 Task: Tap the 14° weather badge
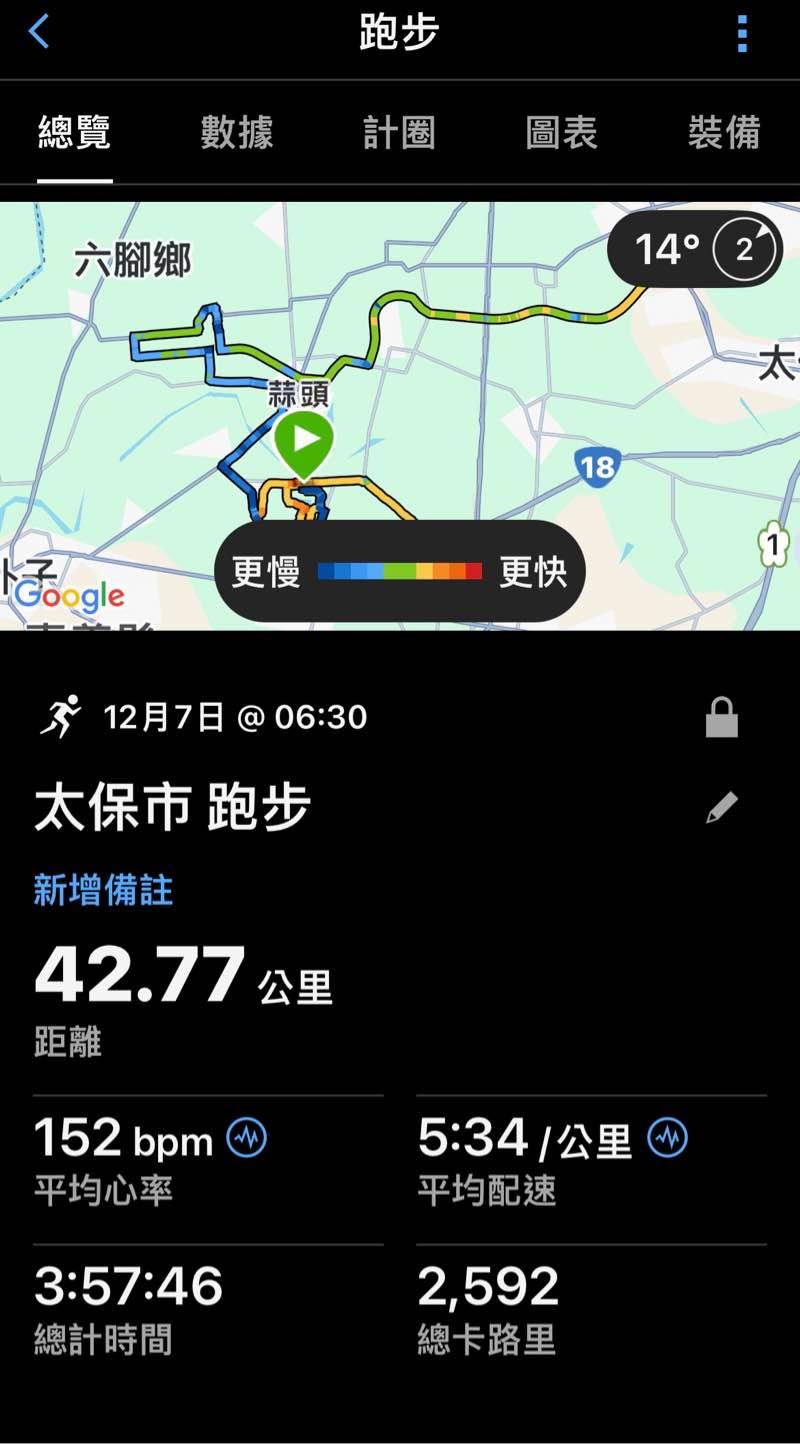coord(693,249)
